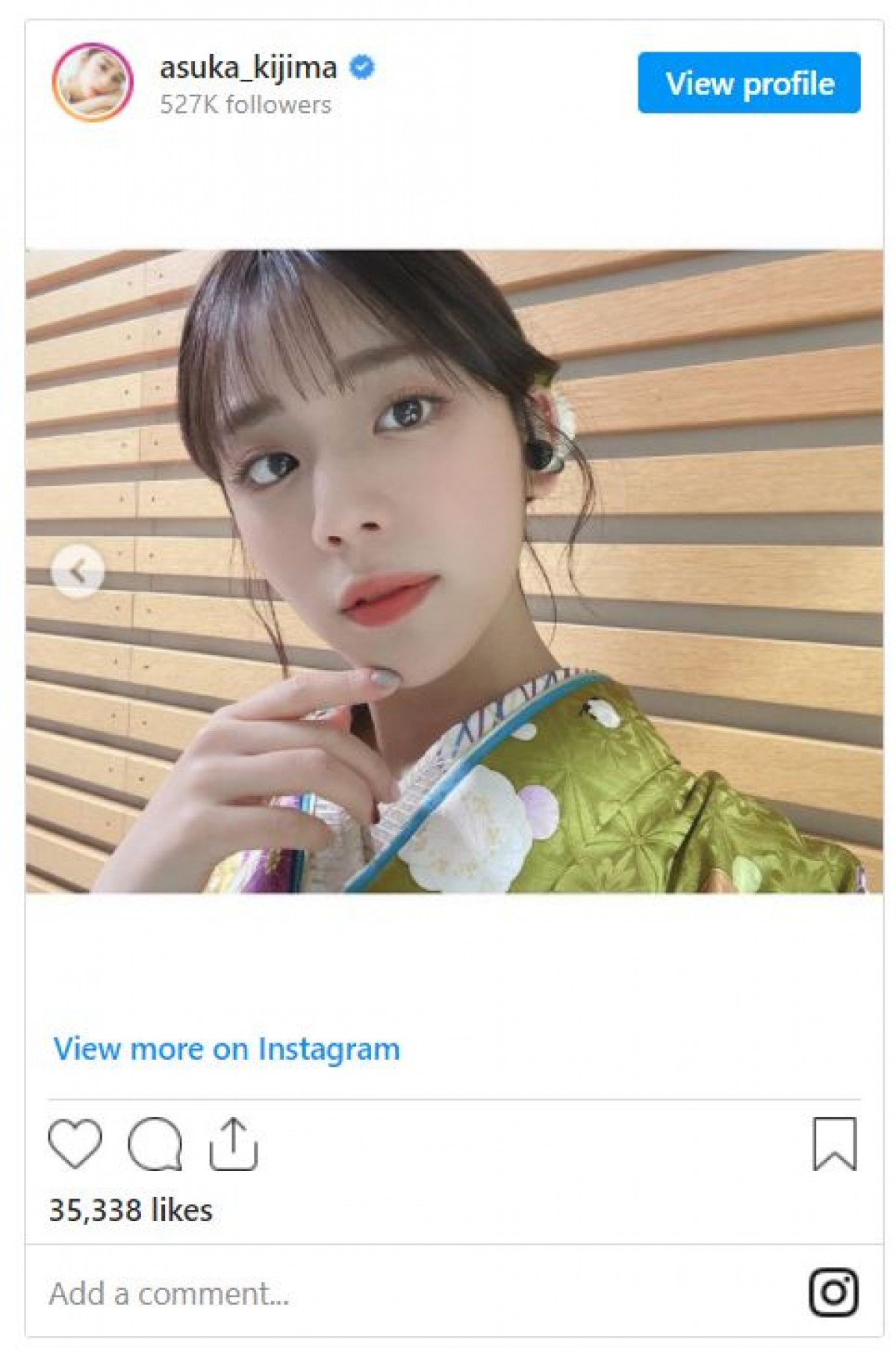This screenshot has width=896, height=1351.
Task: Open the comment bubble icon
Action: click(155, 1143)
